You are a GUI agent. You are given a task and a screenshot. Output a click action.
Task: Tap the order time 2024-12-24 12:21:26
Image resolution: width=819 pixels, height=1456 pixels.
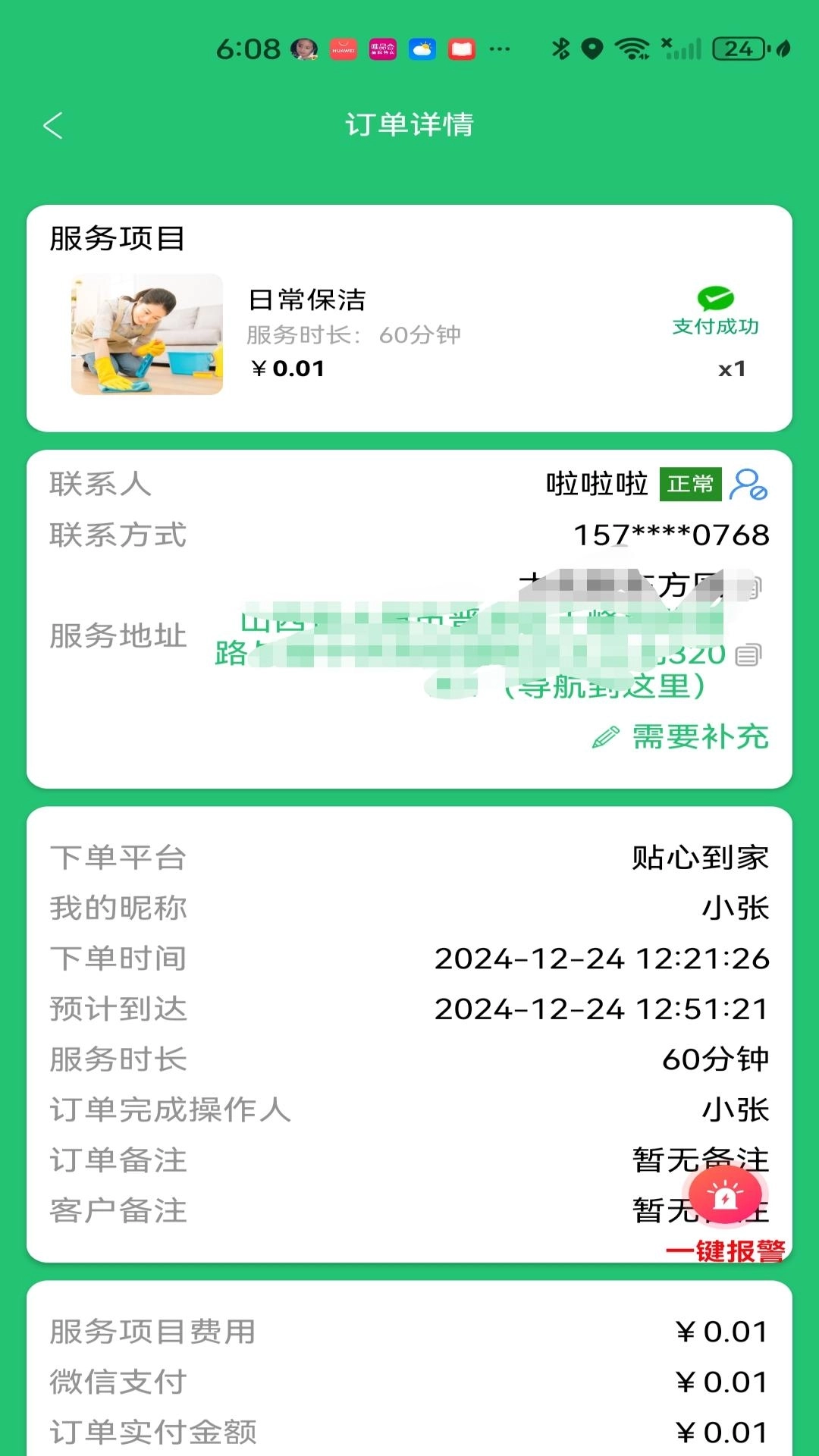[x=601, y=958]
